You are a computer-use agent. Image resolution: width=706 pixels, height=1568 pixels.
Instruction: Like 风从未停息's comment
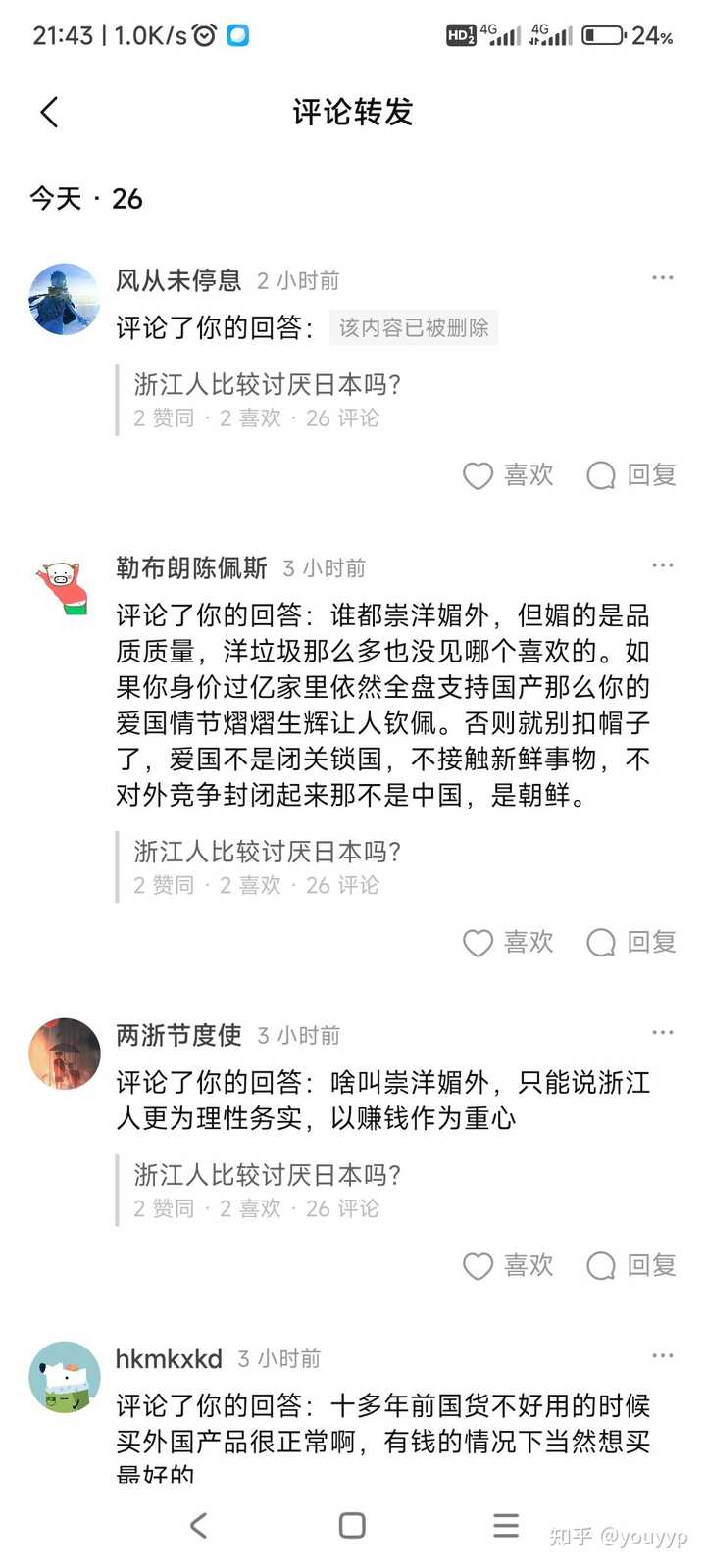(x=508, y=476)
